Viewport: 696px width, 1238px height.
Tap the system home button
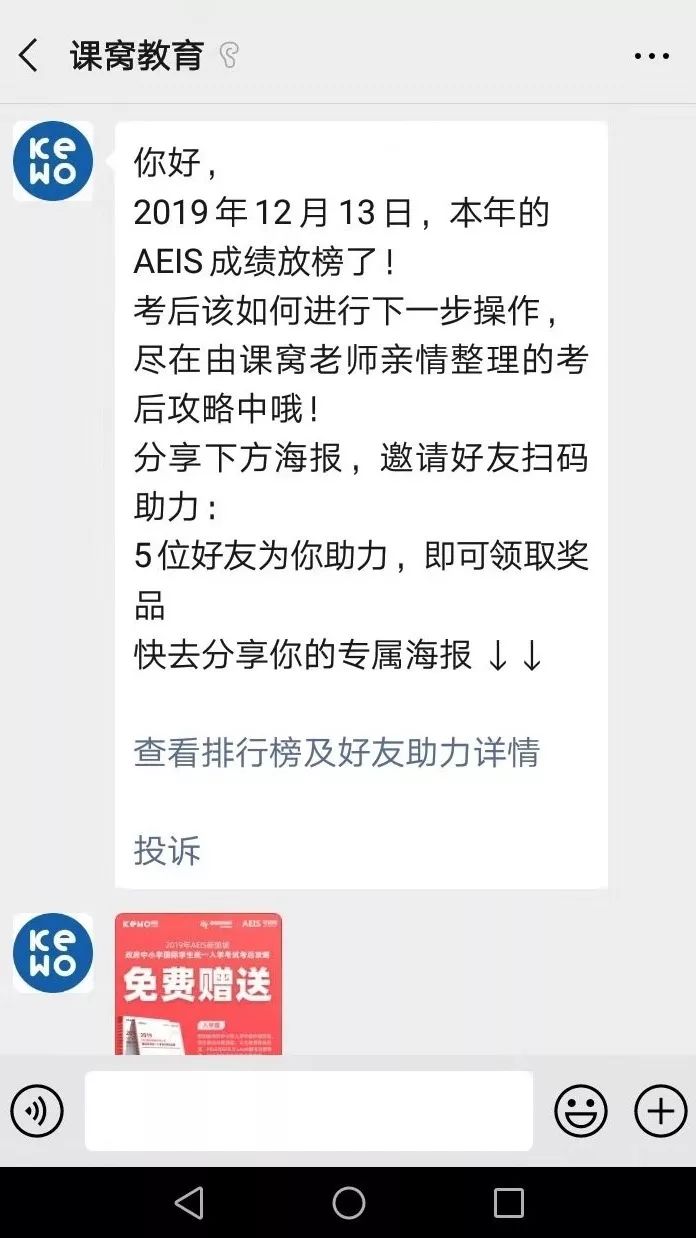point(348,1202)
